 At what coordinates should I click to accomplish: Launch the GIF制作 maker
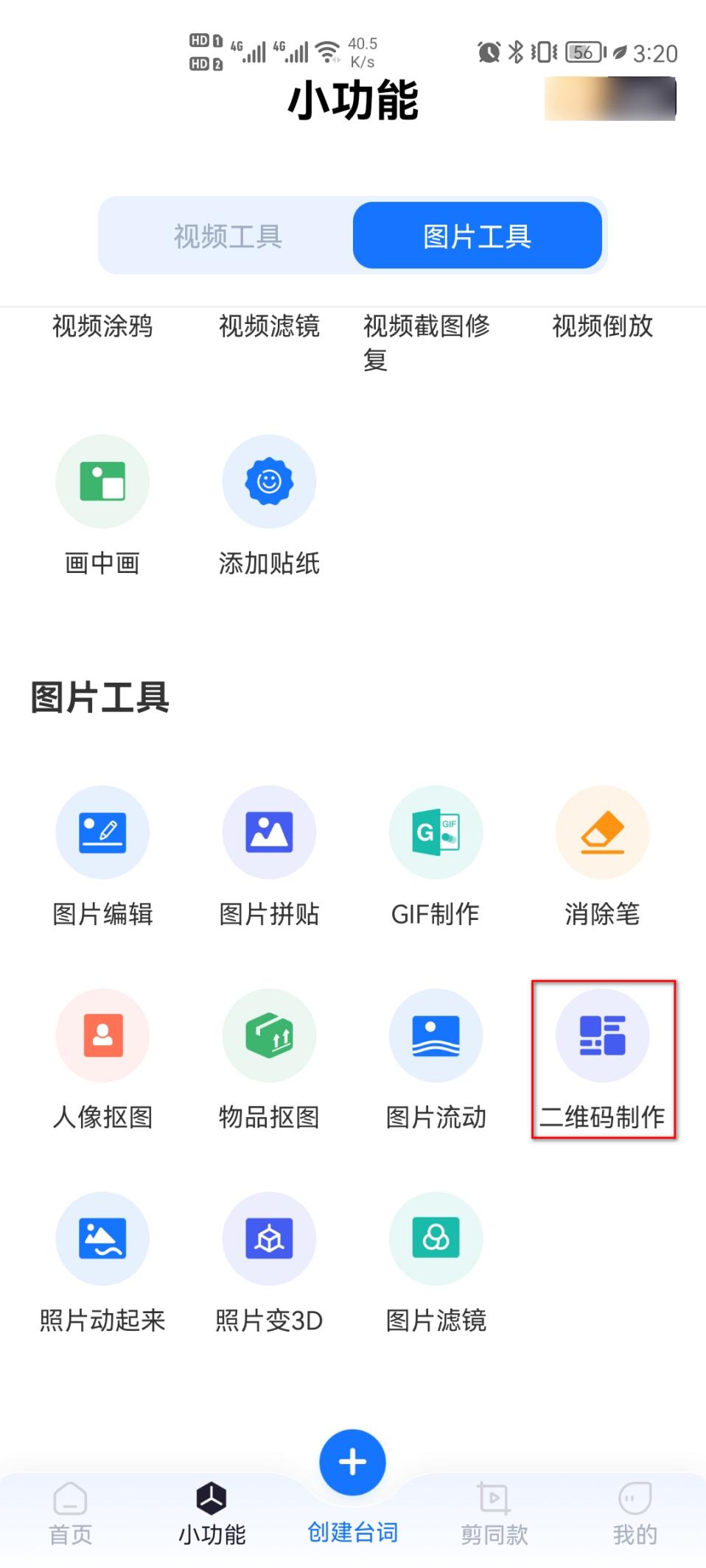[436, 854]
